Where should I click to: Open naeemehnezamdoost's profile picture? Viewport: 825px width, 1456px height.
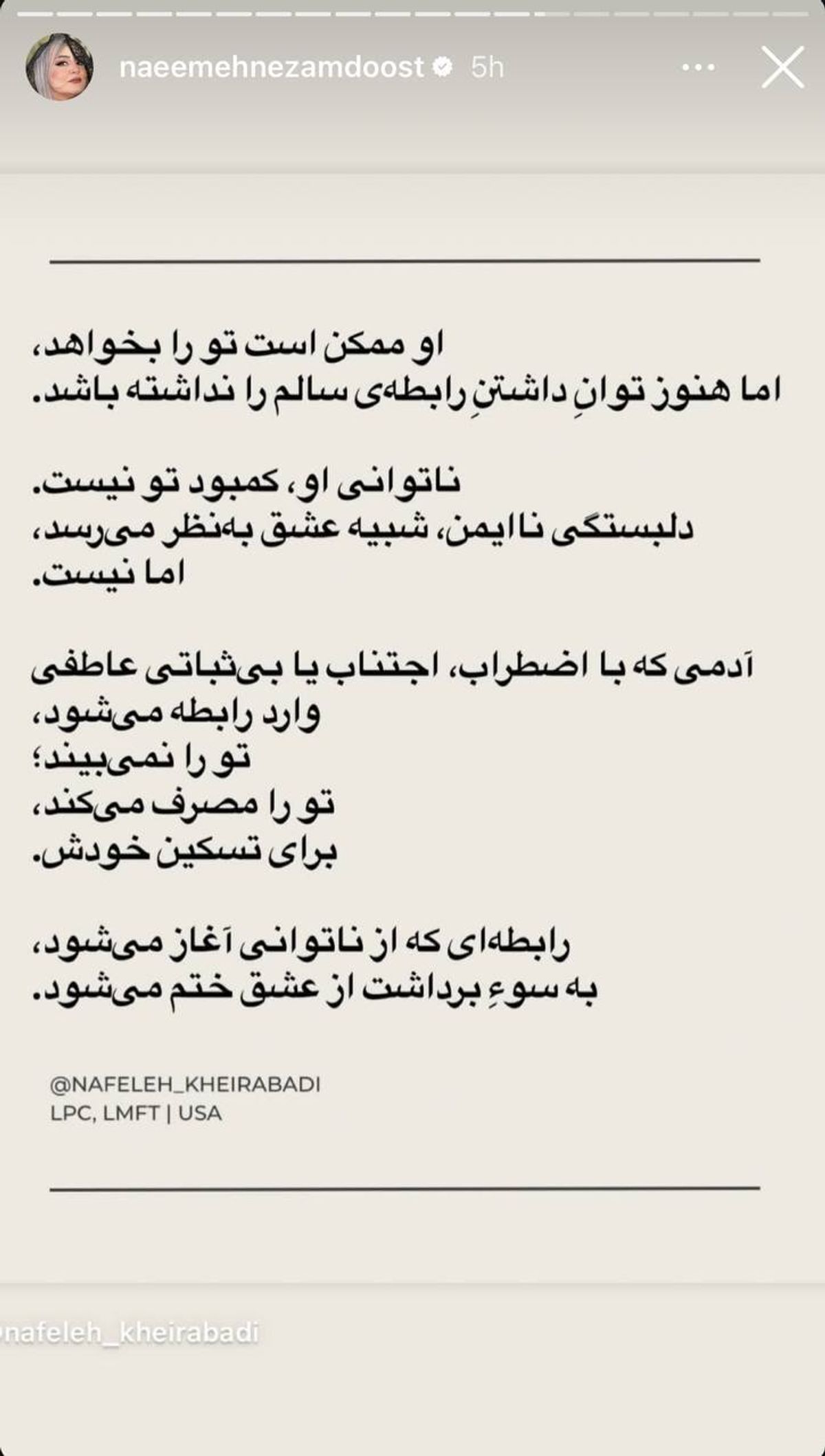[x=59, y=67]
